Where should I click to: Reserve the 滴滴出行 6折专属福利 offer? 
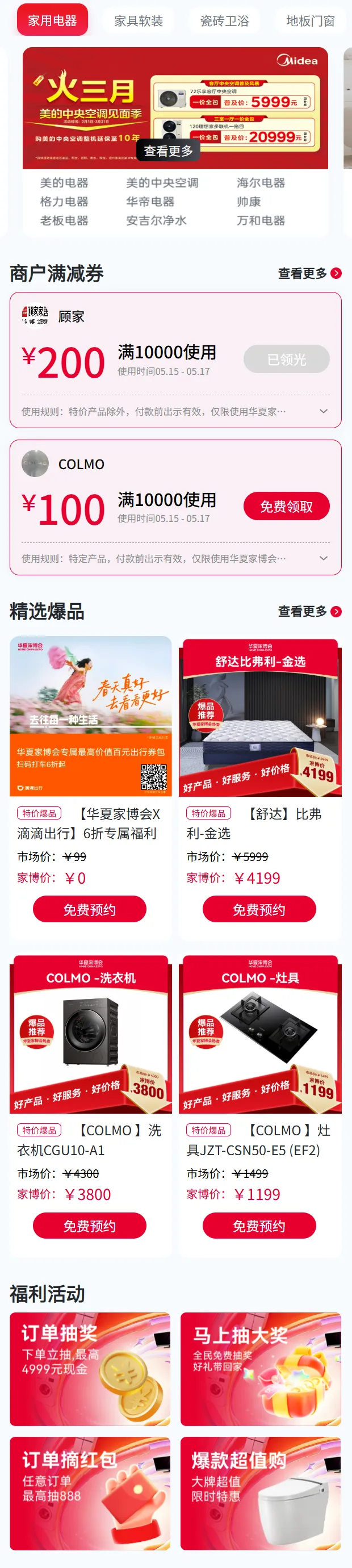pos(90,909)
